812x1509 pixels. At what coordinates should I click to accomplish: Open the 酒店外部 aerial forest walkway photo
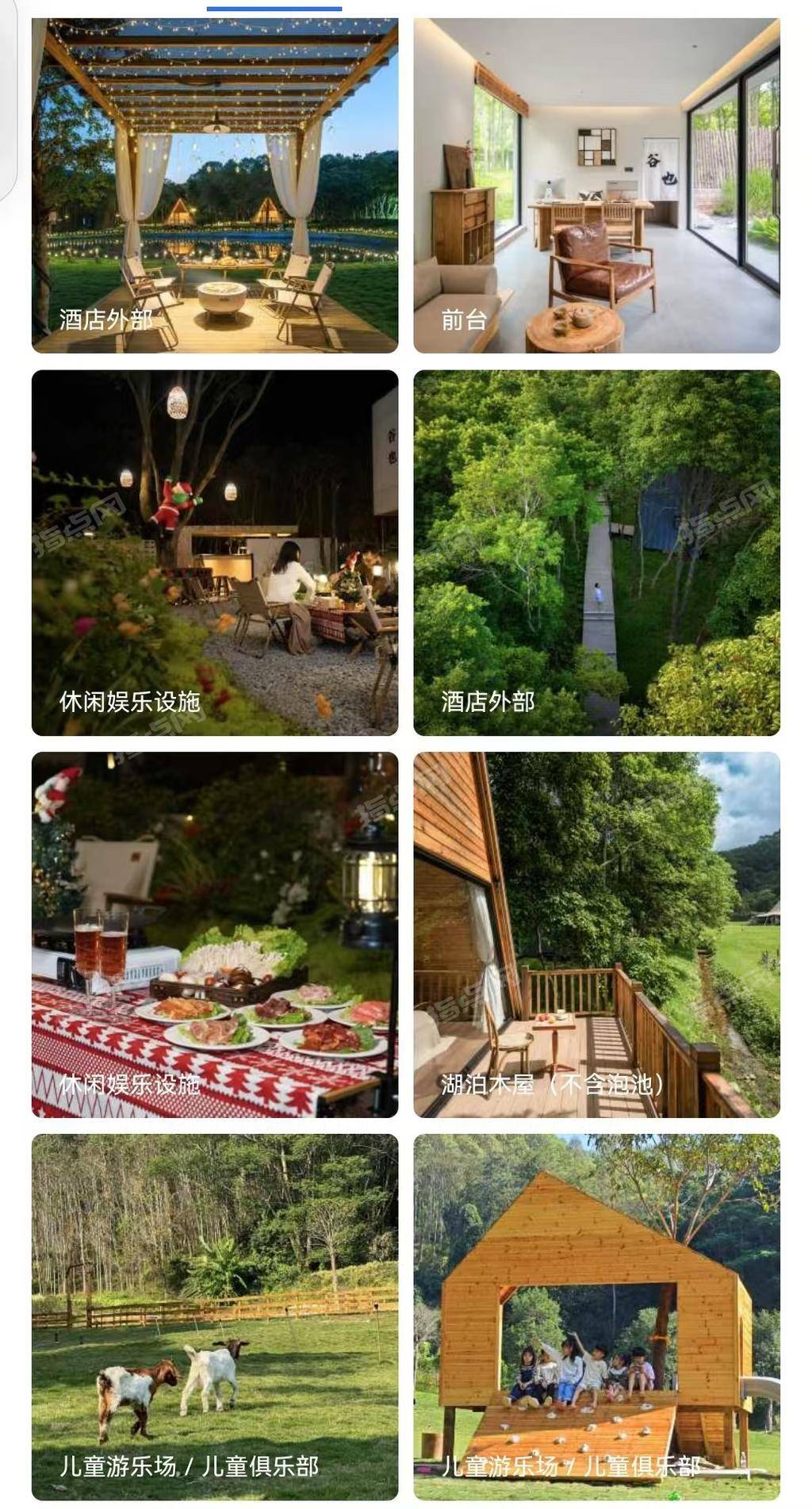tap(596, 553)
